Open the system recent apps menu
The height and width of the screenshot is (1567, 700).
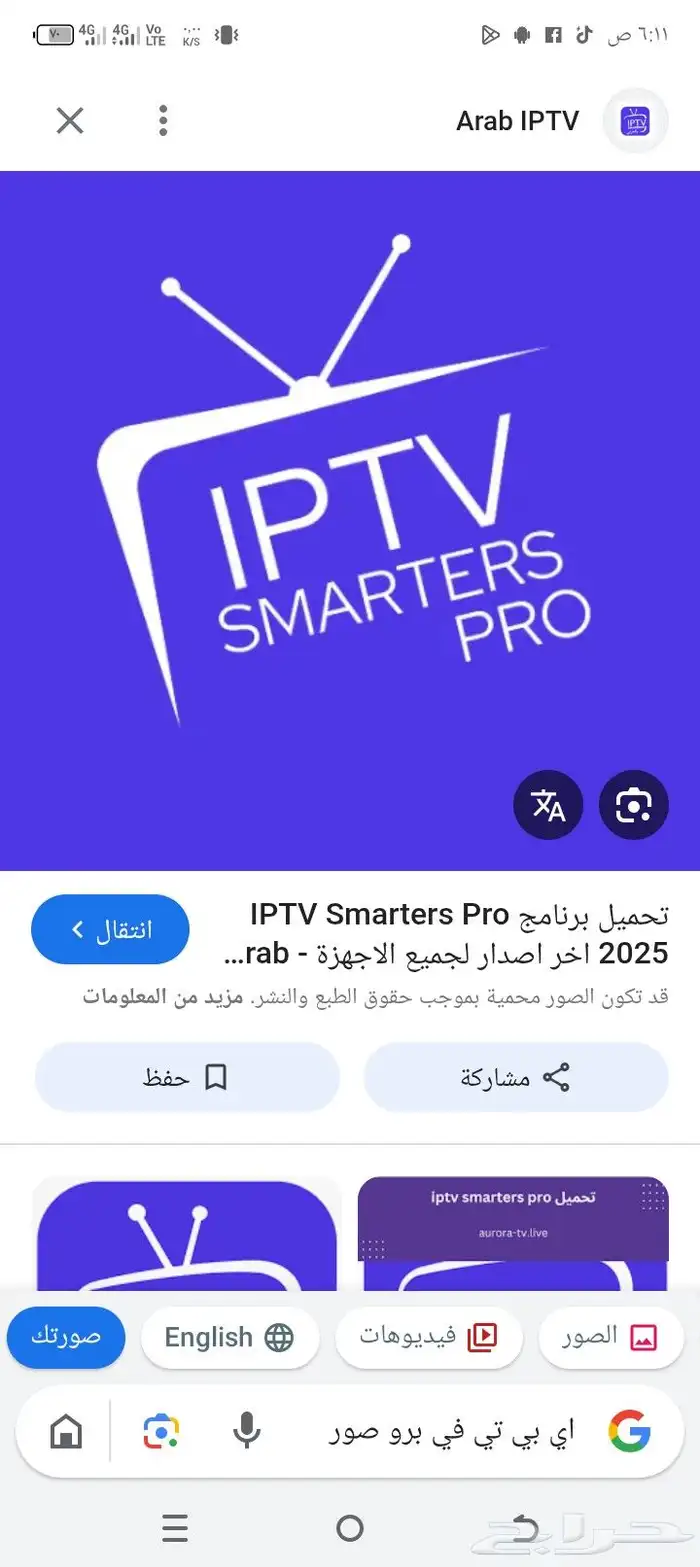[175, 1527]
